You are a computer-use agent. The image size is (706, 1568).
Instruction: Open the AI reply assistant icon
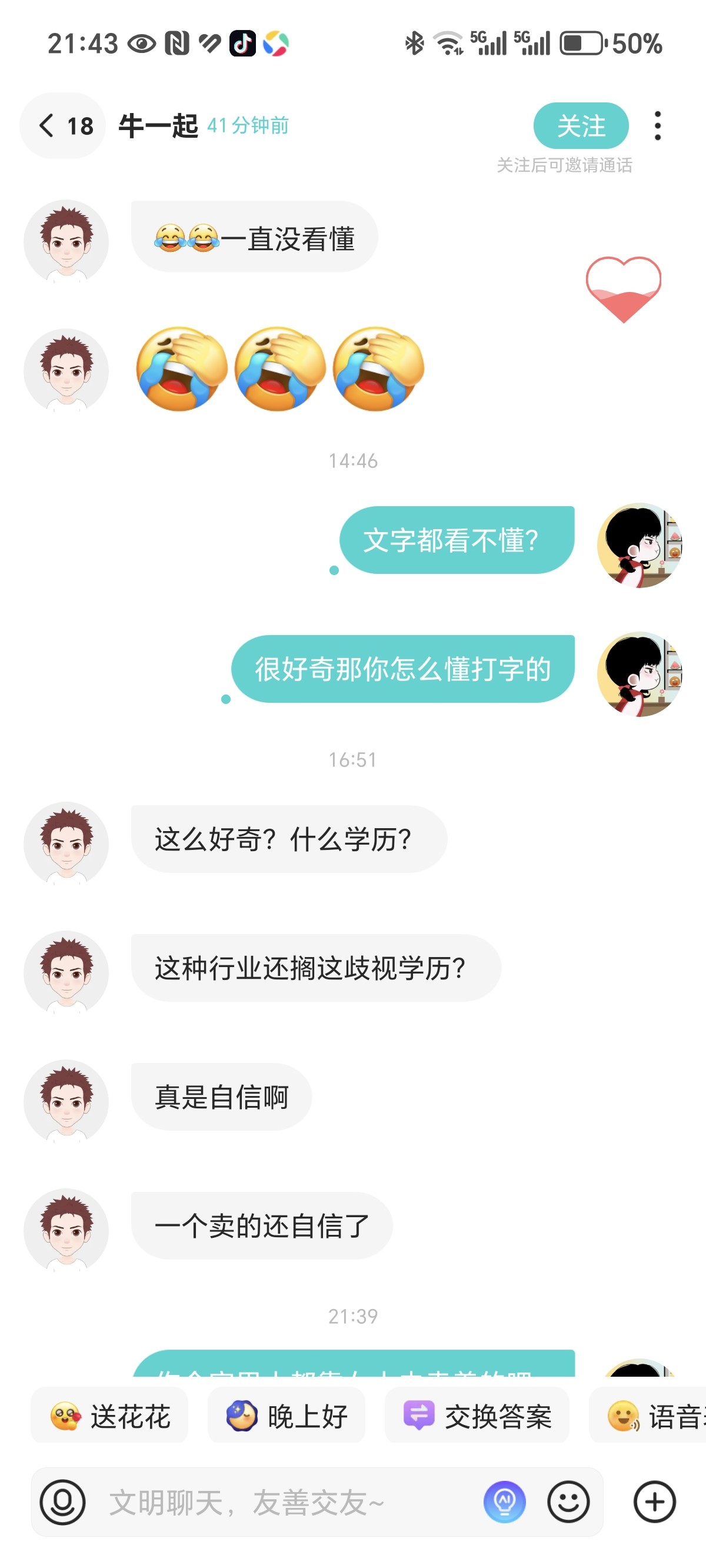click(x=505, y=1502)
